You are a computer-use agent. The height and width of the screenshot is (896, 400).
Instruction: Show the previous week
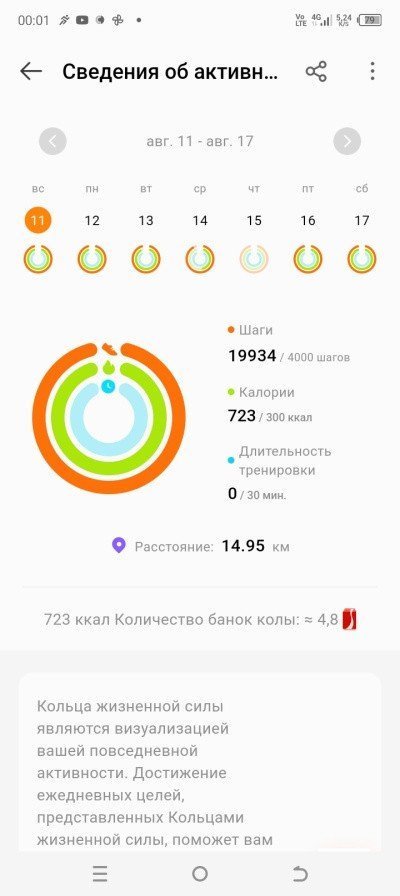53,141
